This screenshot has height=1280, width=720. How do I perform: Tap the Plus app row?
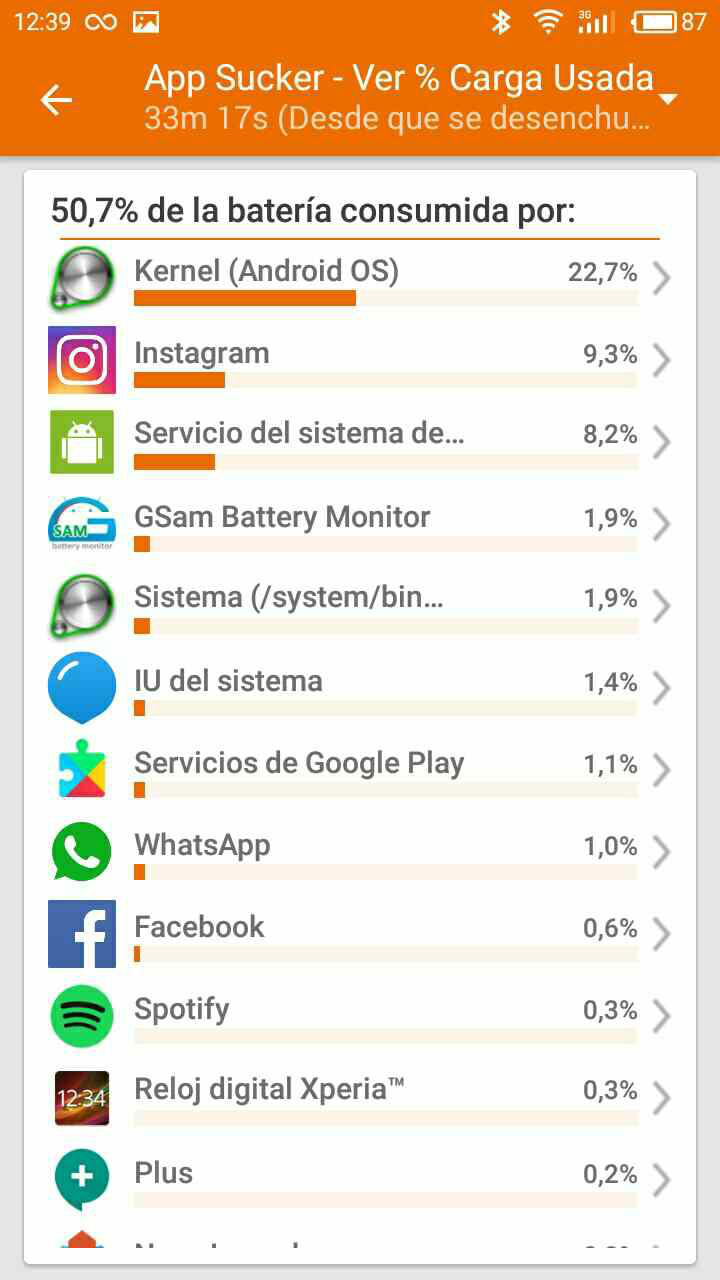click(360, 1180)
